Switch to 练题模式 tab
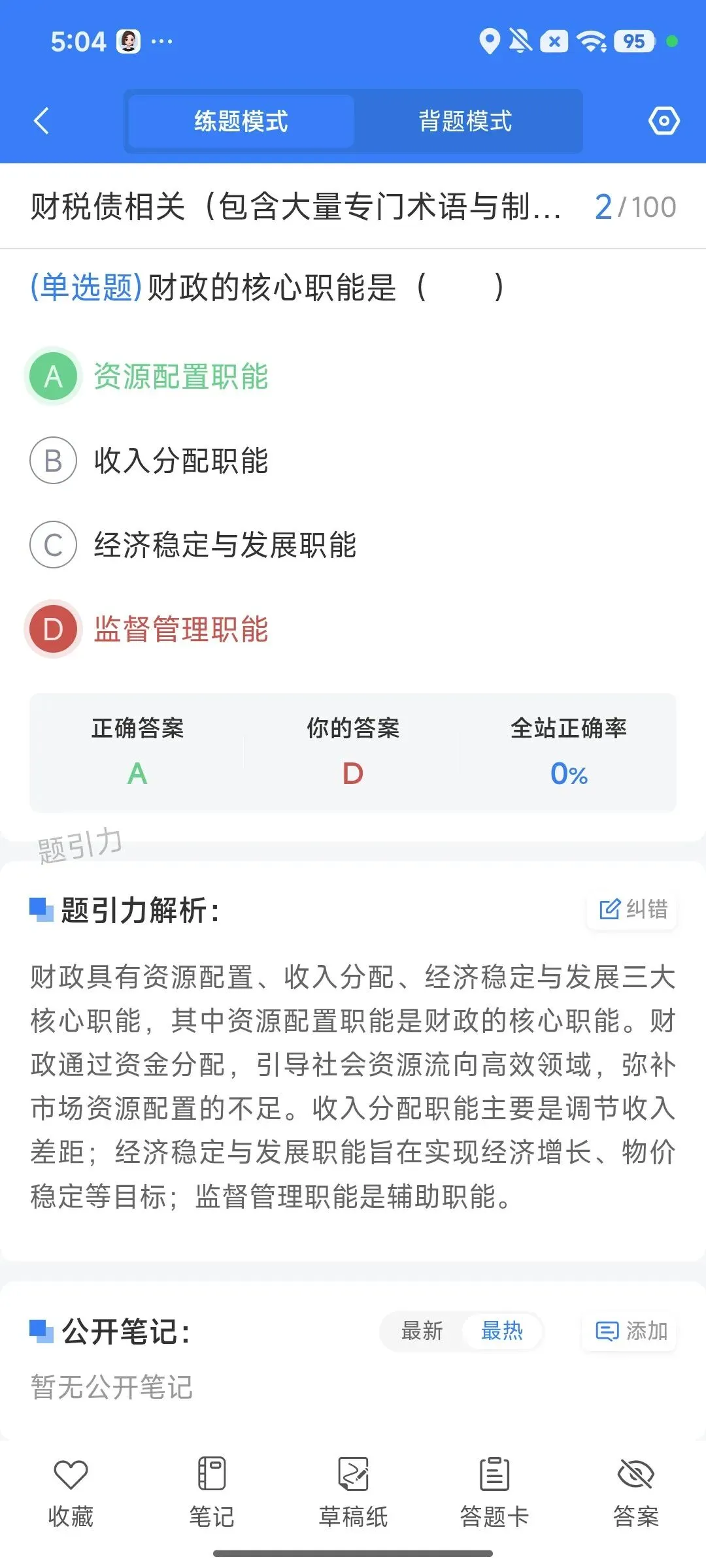This screenshot has height=1568, width=706. pyautogui.click(x=241, y=122)
